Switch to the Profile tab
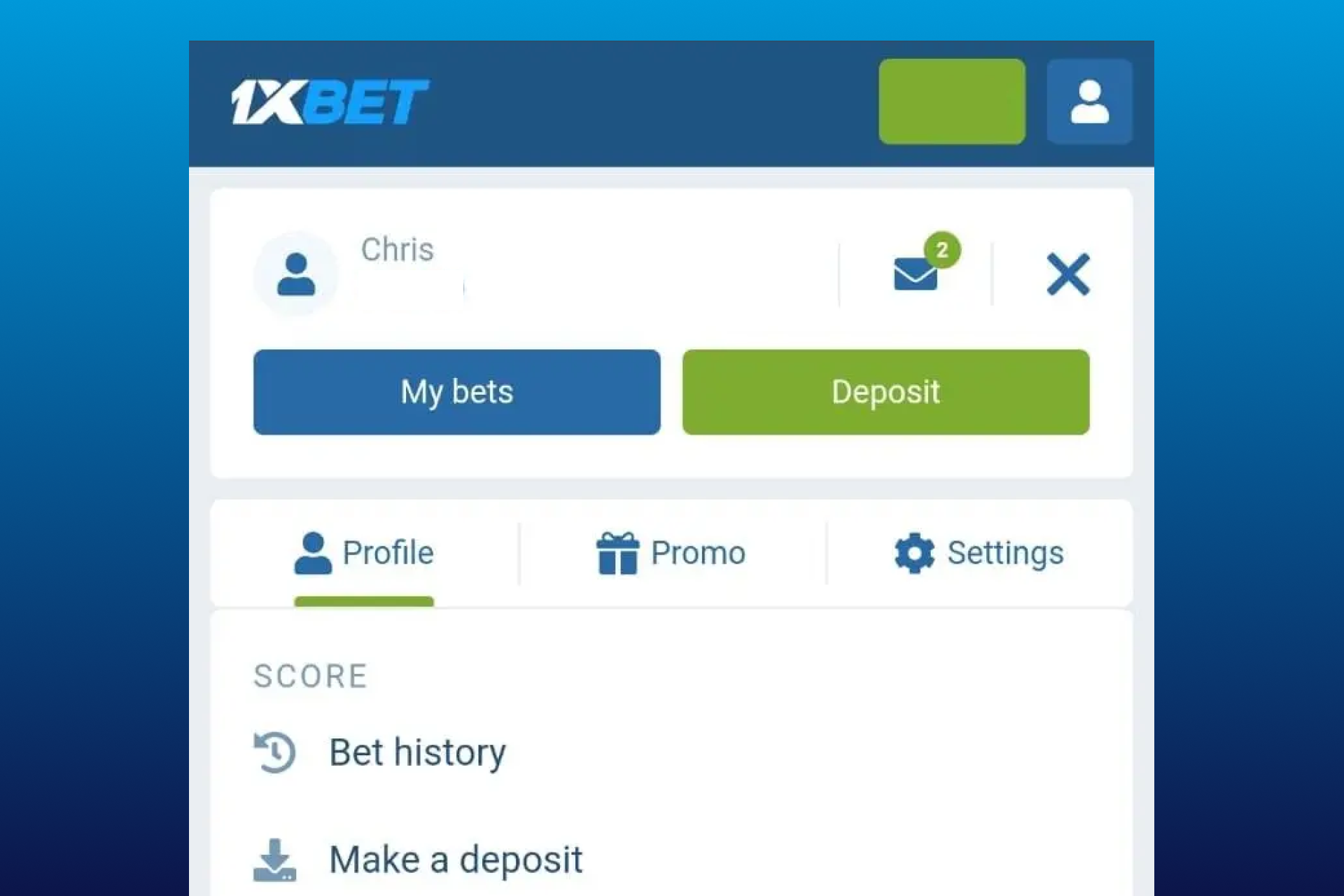This screenshot has width=1344, height=896. (x=364, y=553)
